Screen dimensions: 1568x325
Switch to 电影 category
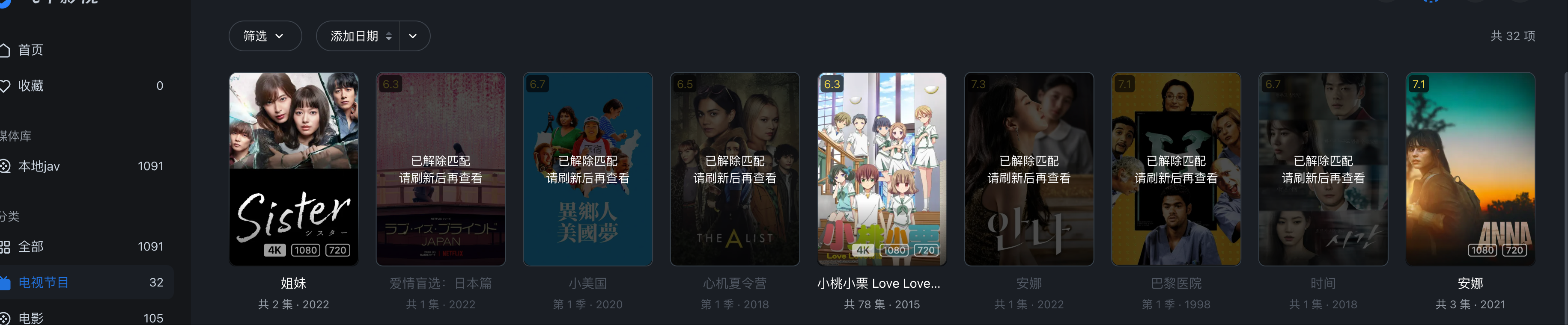click(30, 318)
